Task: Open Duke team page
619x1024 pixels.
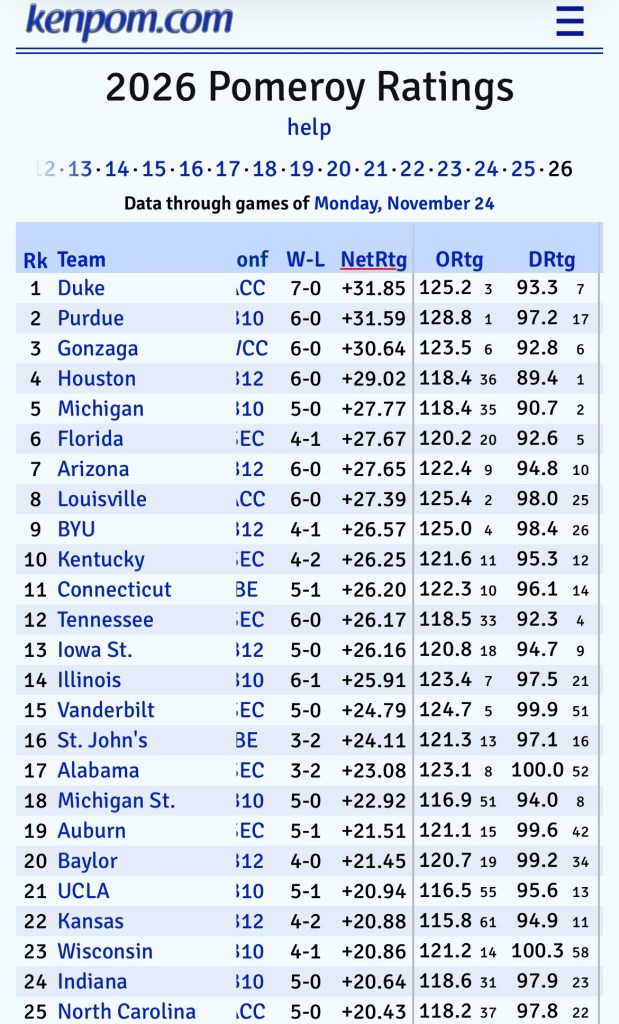Action: click(81, 289)
